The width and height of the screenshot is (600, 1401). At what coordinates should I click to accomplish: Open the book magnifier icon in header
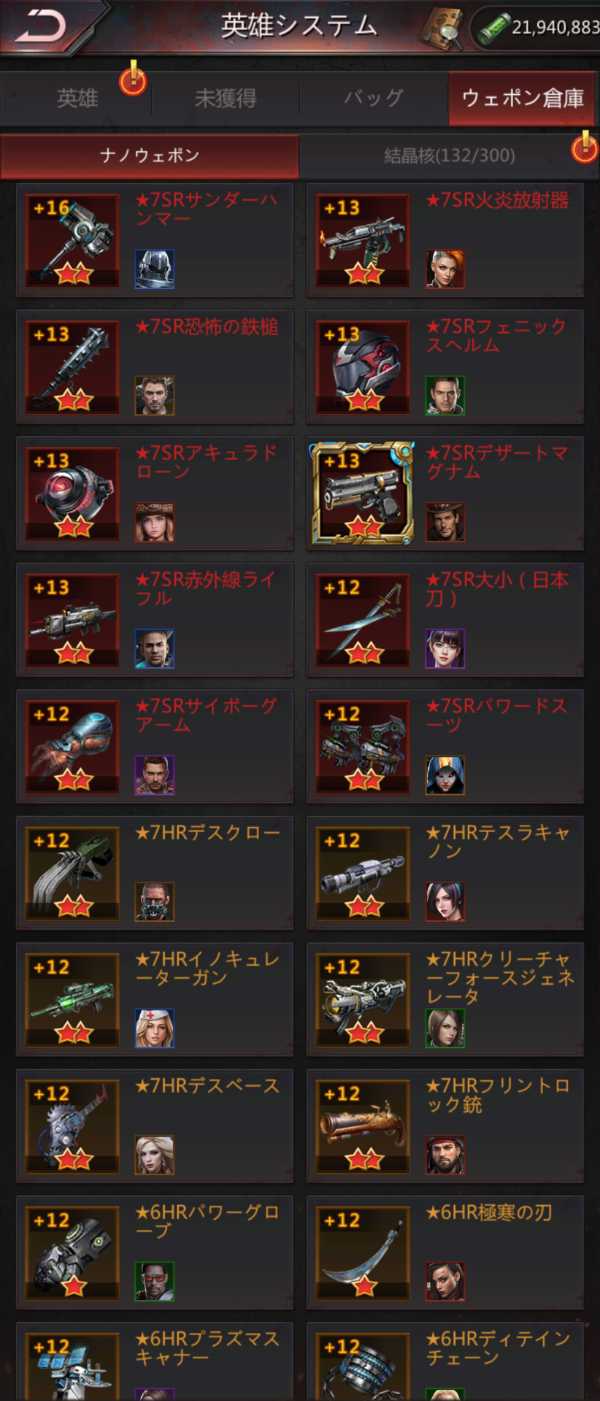[441, 28]
